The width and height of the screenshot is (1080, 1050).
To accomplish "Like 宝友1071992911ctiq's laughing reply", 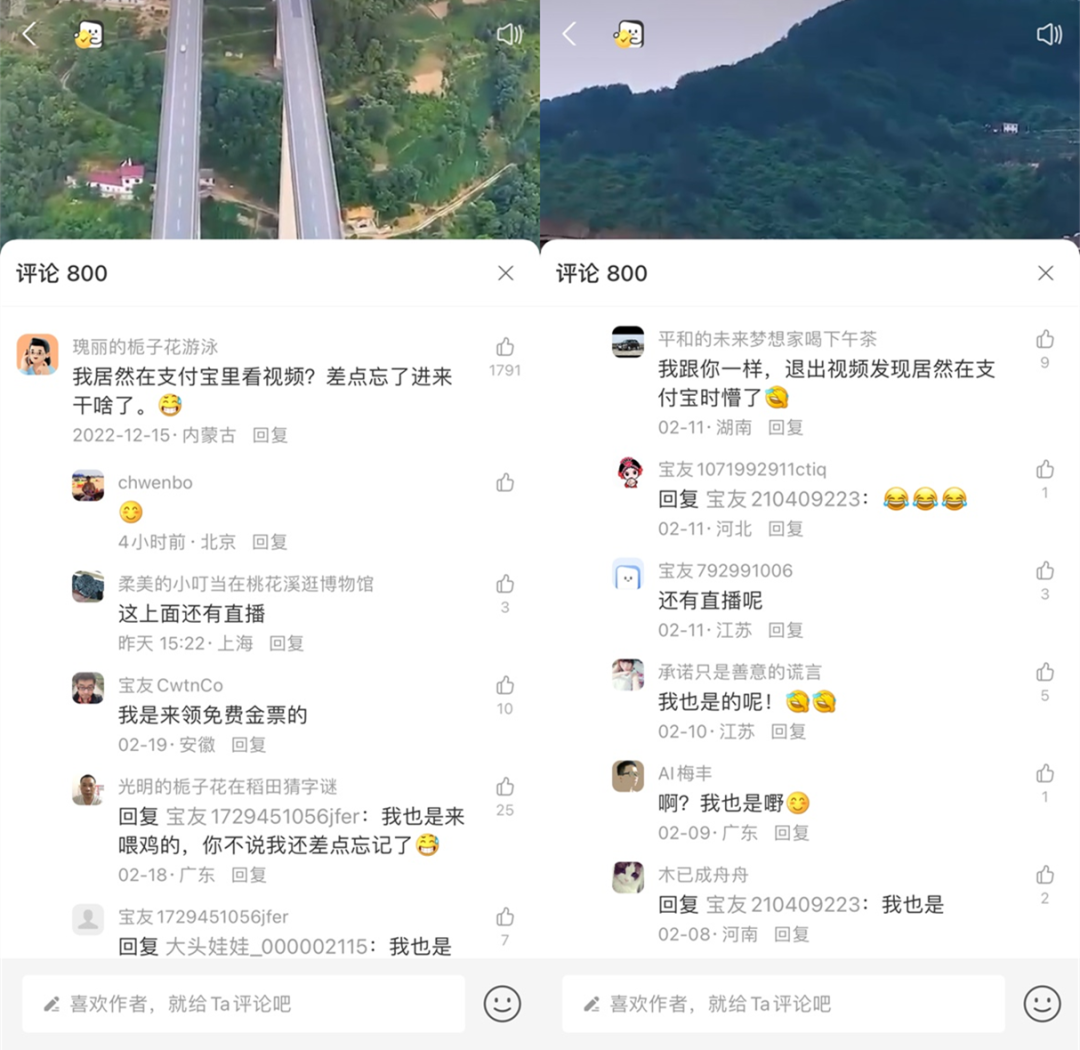I will click(x=1045, y=470).
